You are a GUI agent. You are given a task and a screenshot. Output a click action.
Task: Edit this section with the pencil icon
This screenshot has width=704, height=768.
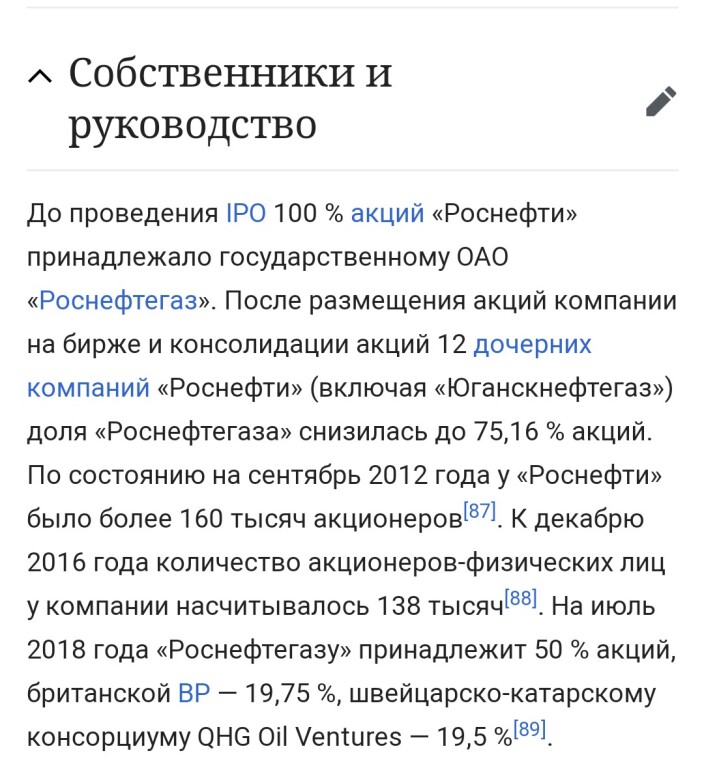coord(661,101)
